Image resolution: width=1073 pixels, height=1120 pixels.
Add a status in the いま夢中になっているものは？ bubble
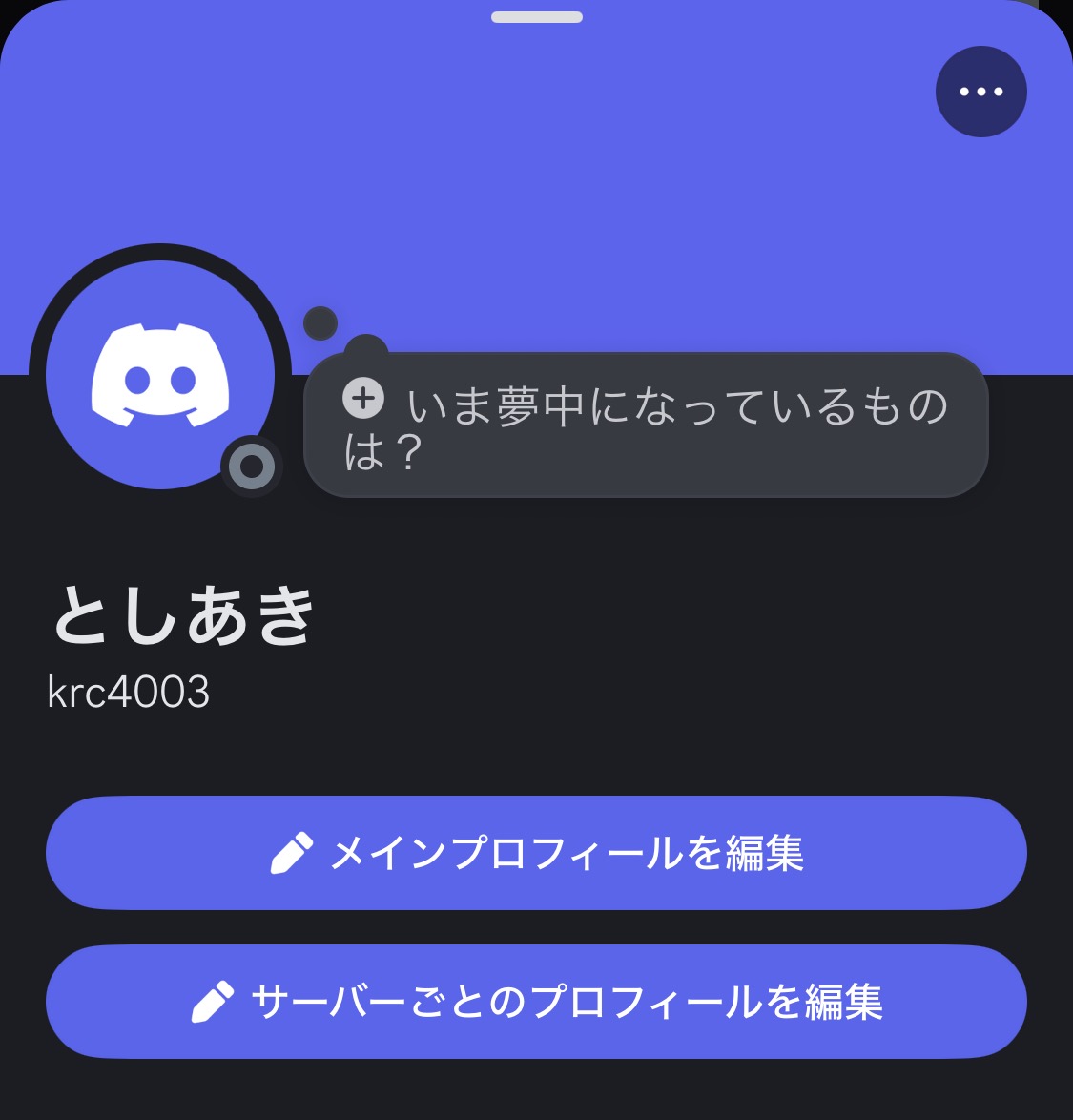tap(645, 425)
